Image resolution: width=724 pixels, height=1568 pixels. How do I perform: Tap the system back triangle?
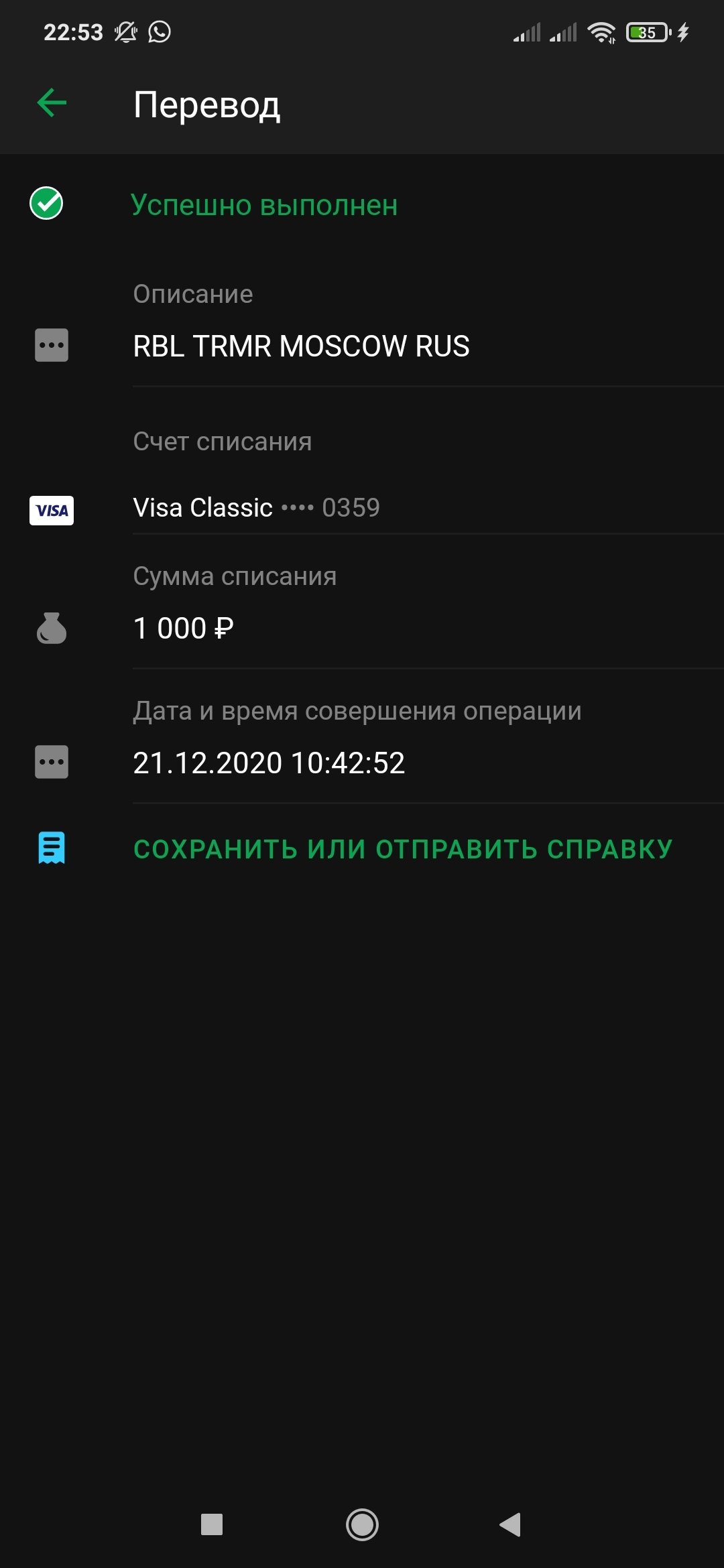[x=511, y=1524]
